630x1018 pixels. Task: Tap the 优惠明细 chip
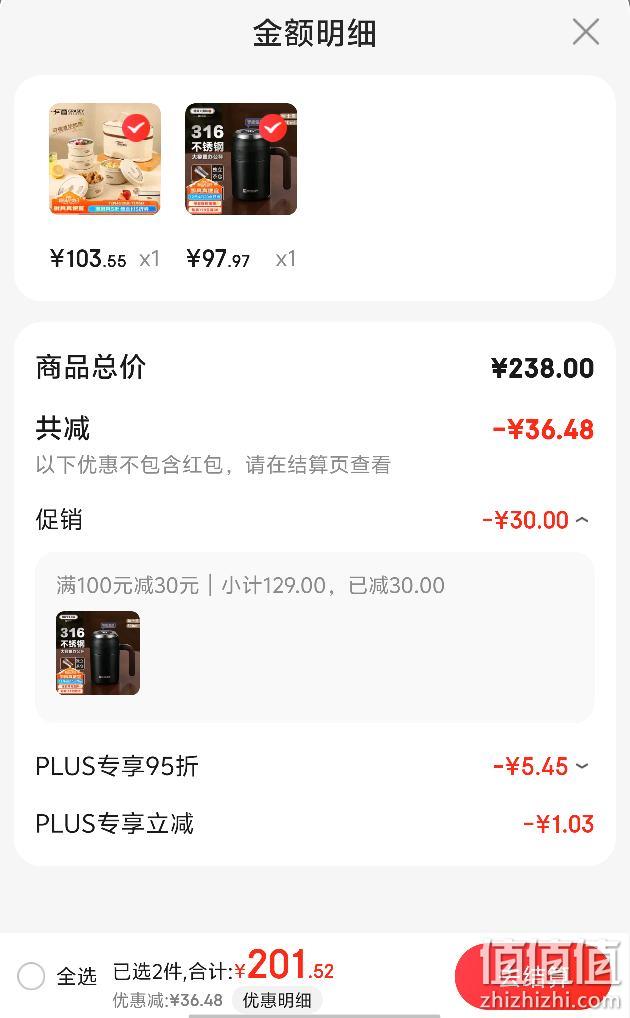pos(277,1000)
